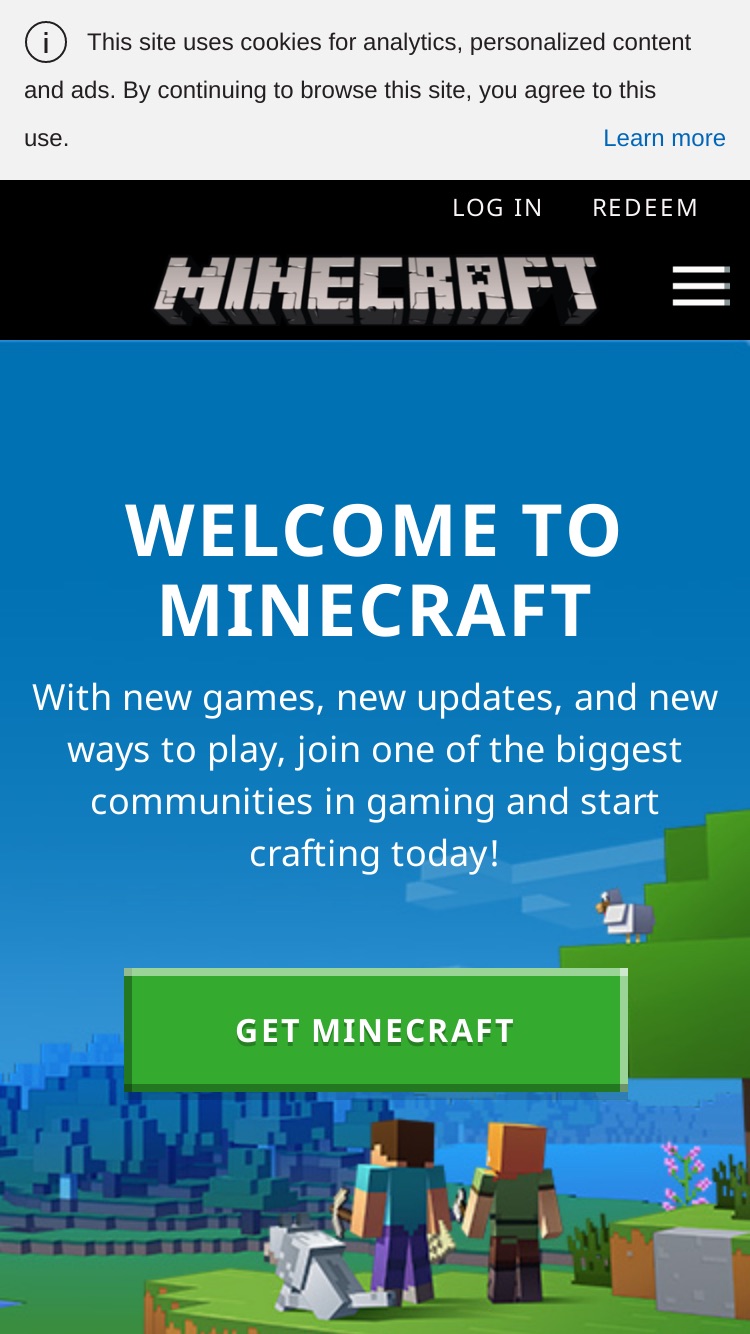Viewport: 750px width, 1334px height.
Task: Open the REDEEM page
Action: click(x=645, y=207)
